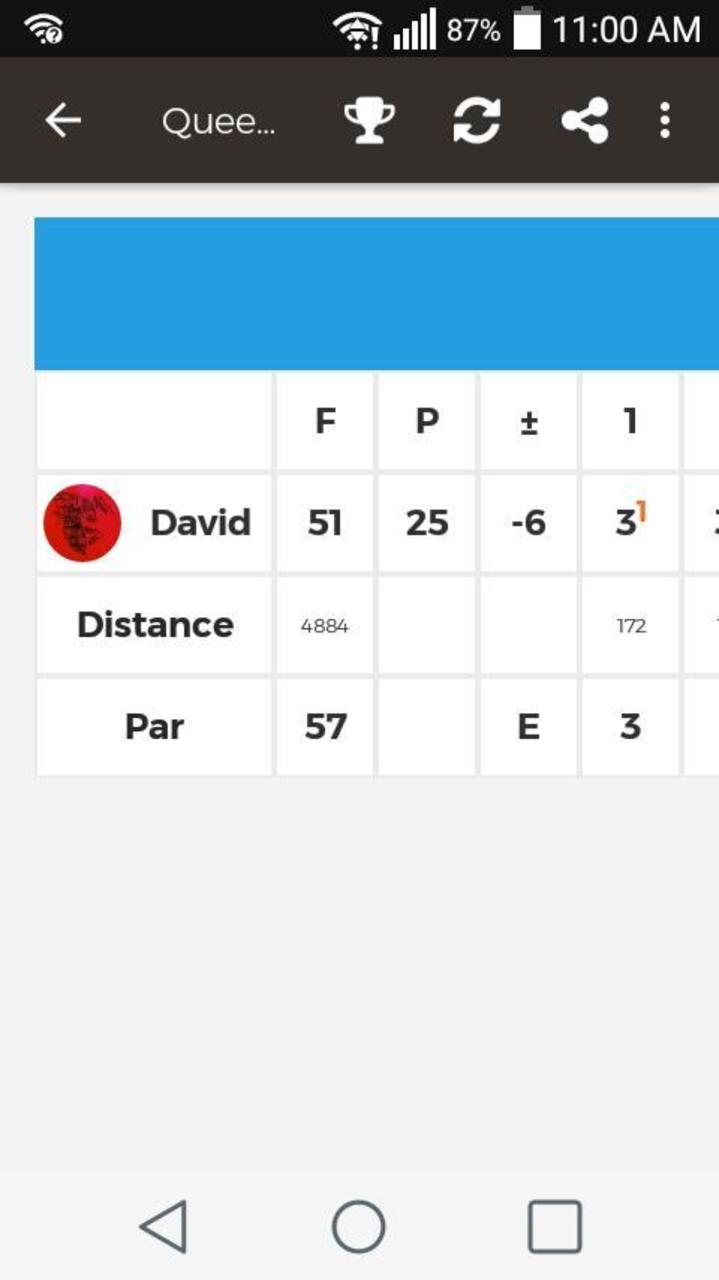Open recent apps from the navigation bar

[x=555, y=1226]
